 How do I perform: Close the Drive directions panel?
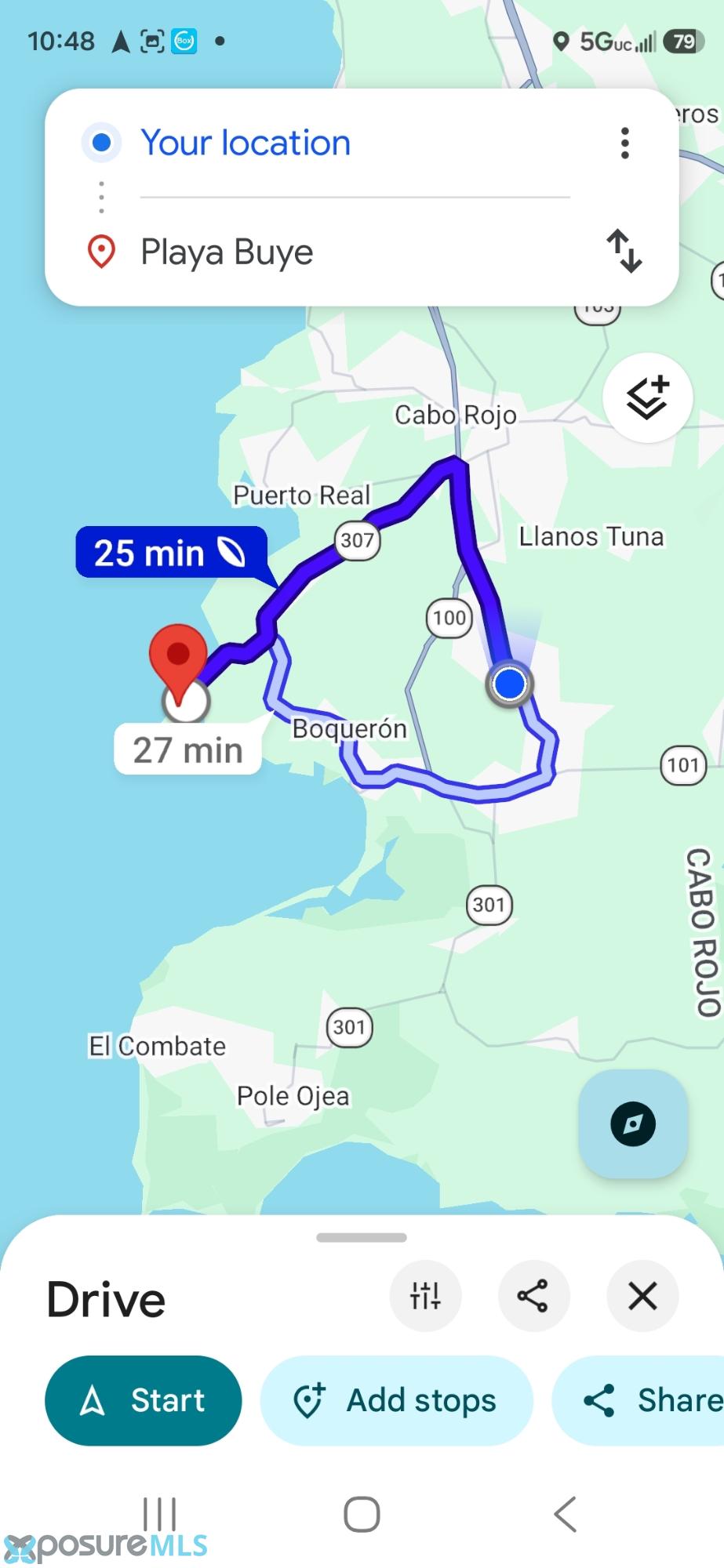click(642, 1296)
